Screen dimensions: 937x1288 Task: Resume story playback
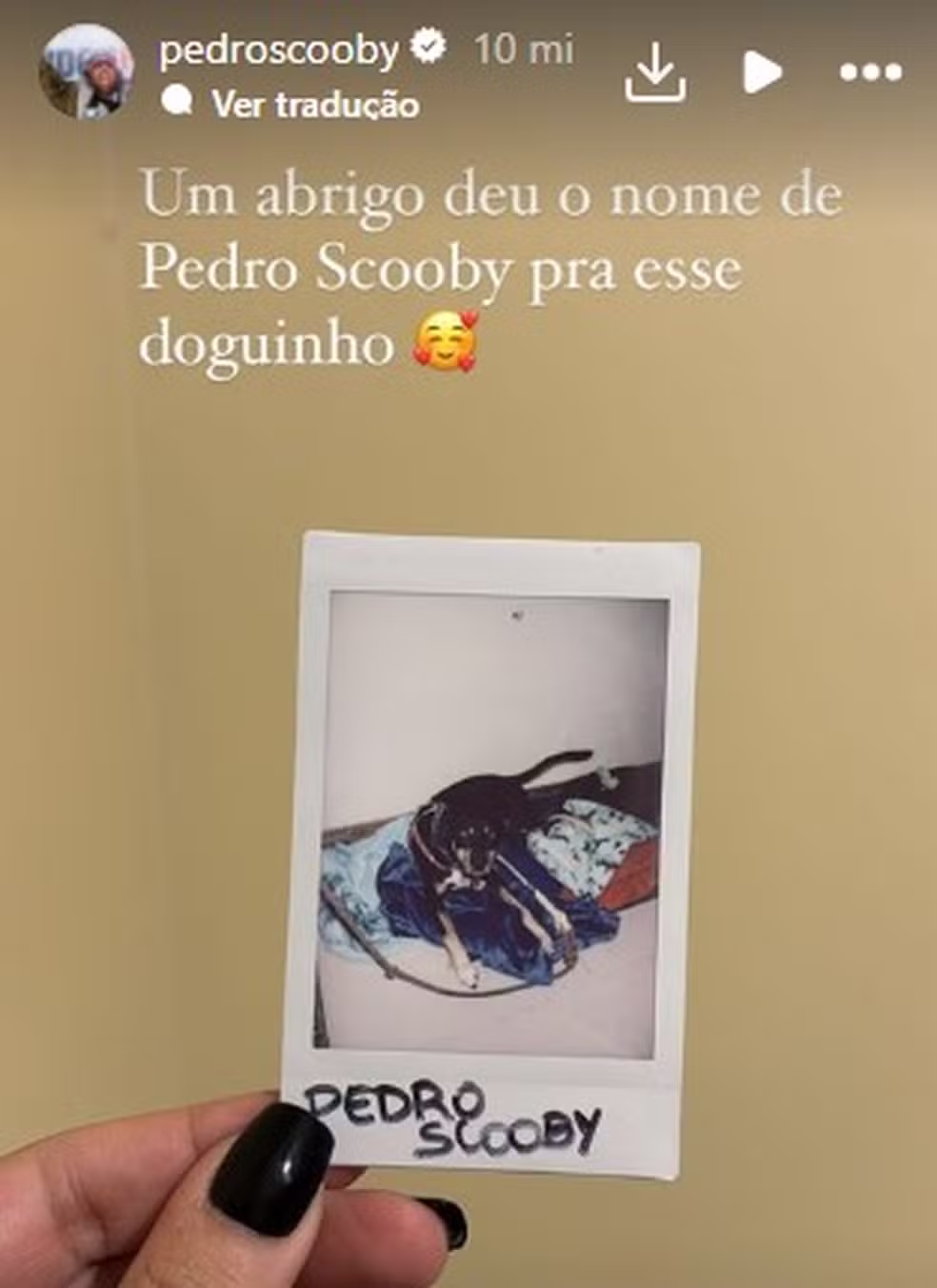[762, 72]
